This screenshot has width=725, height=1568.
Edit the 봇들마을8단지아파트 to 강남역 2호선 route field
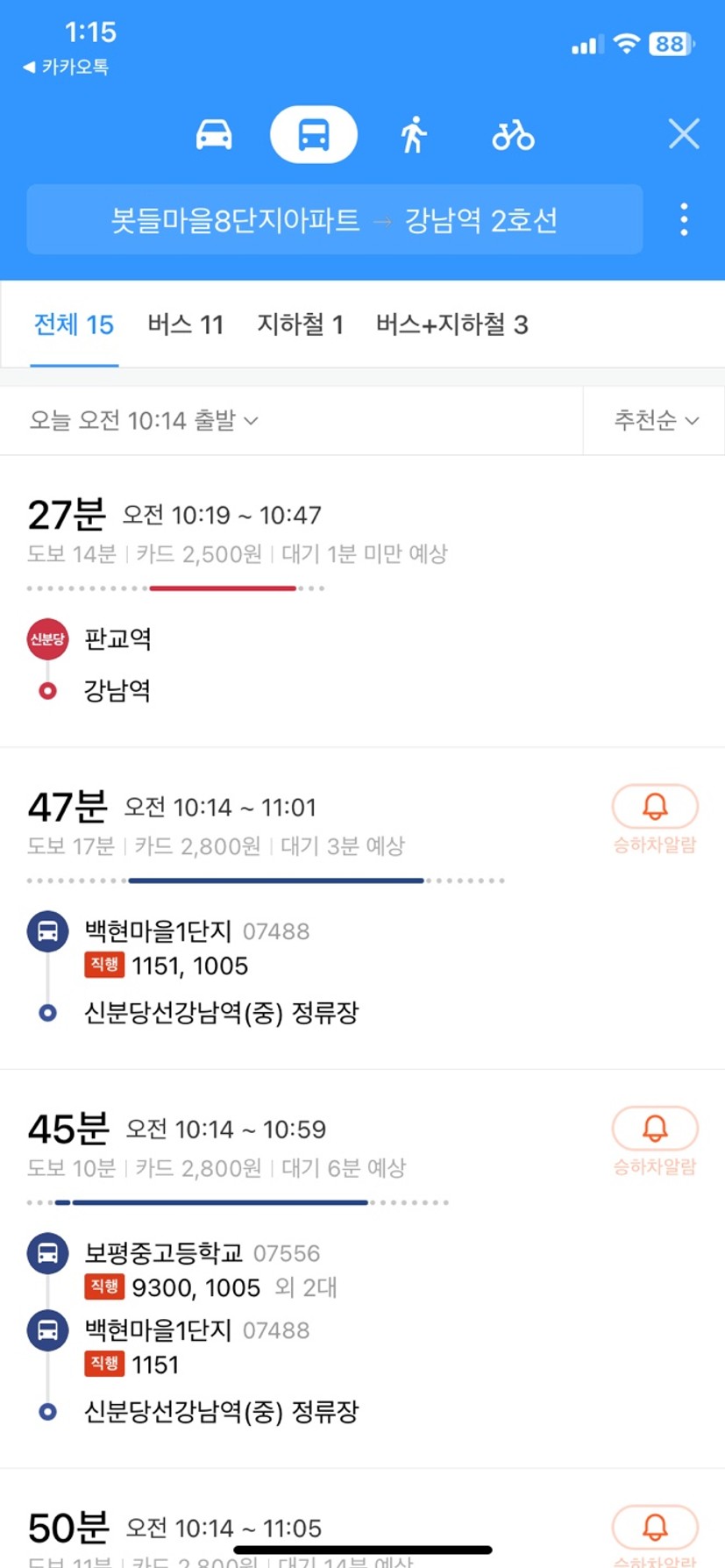[335, 219]
